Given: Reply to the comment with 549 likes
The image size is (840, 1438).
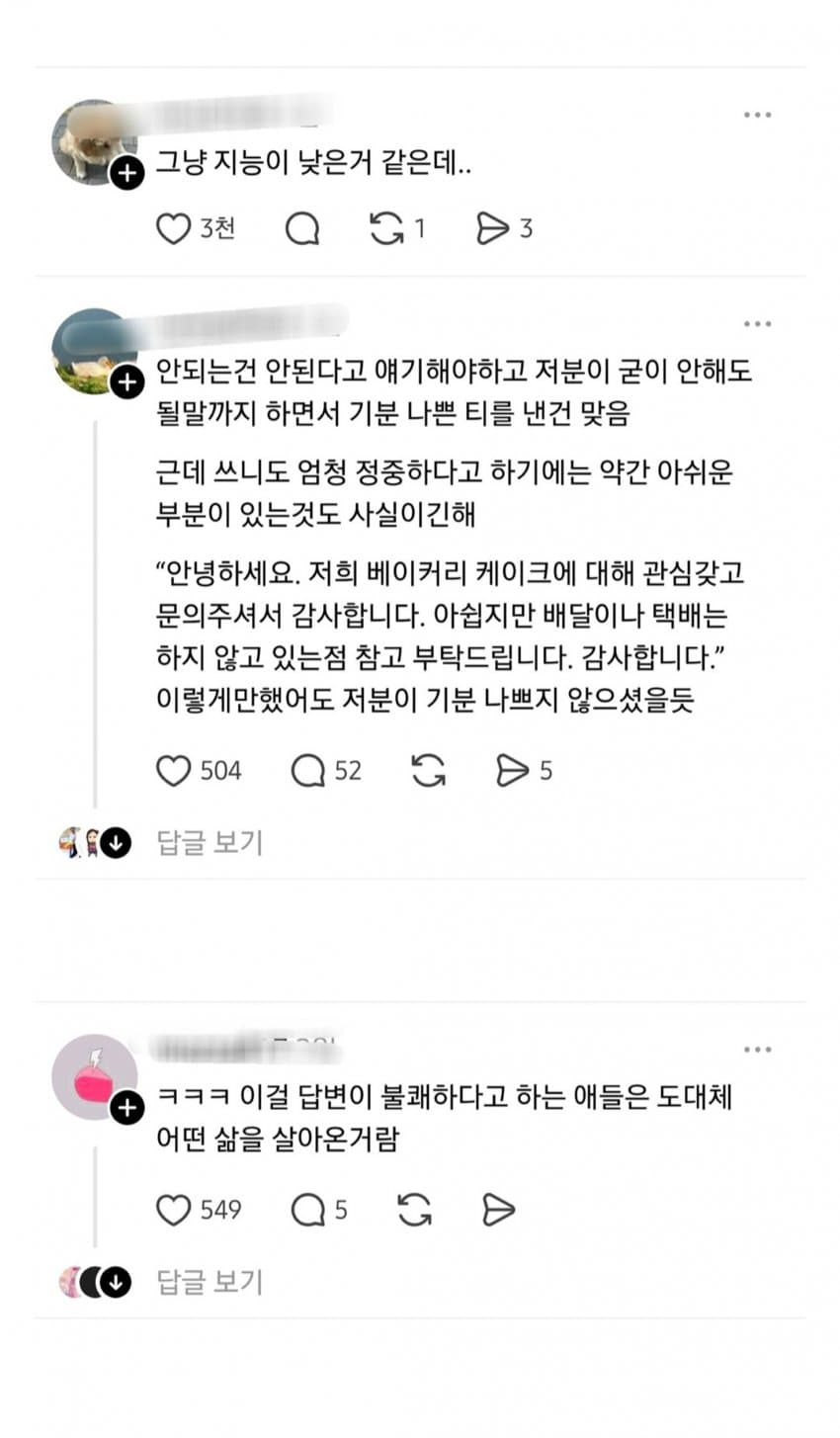Looking at the screenshot, I should click(308, 1210).
